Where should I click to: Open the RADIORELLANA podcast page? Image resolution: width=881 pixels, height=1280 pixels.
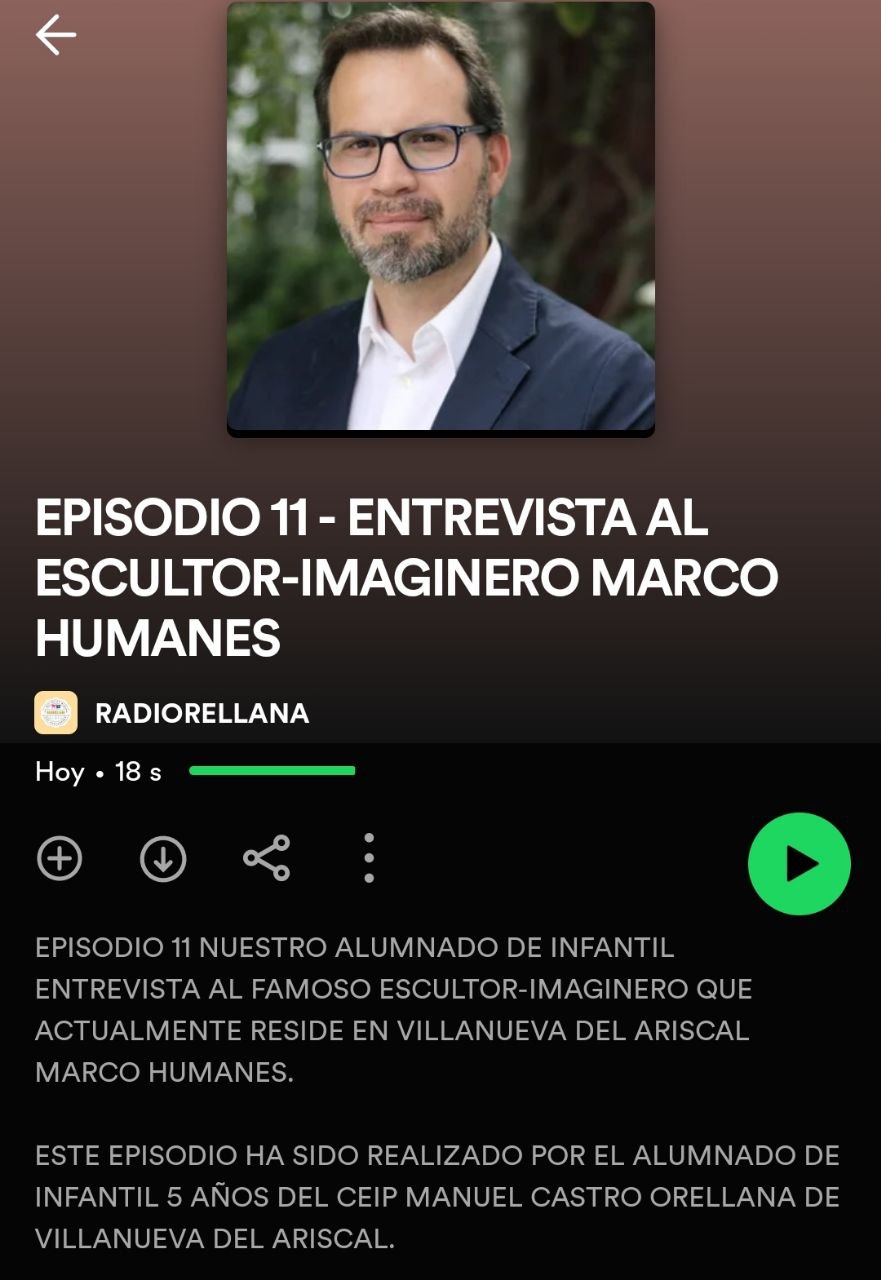tap(200, 713)
